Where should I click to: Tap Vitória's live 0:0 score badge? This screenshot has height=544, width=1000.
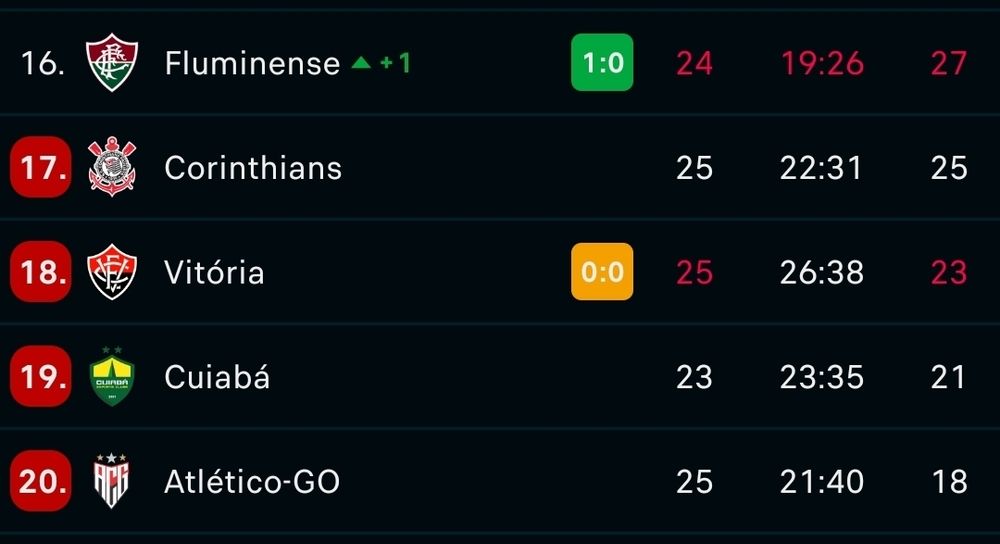point(602,272)
